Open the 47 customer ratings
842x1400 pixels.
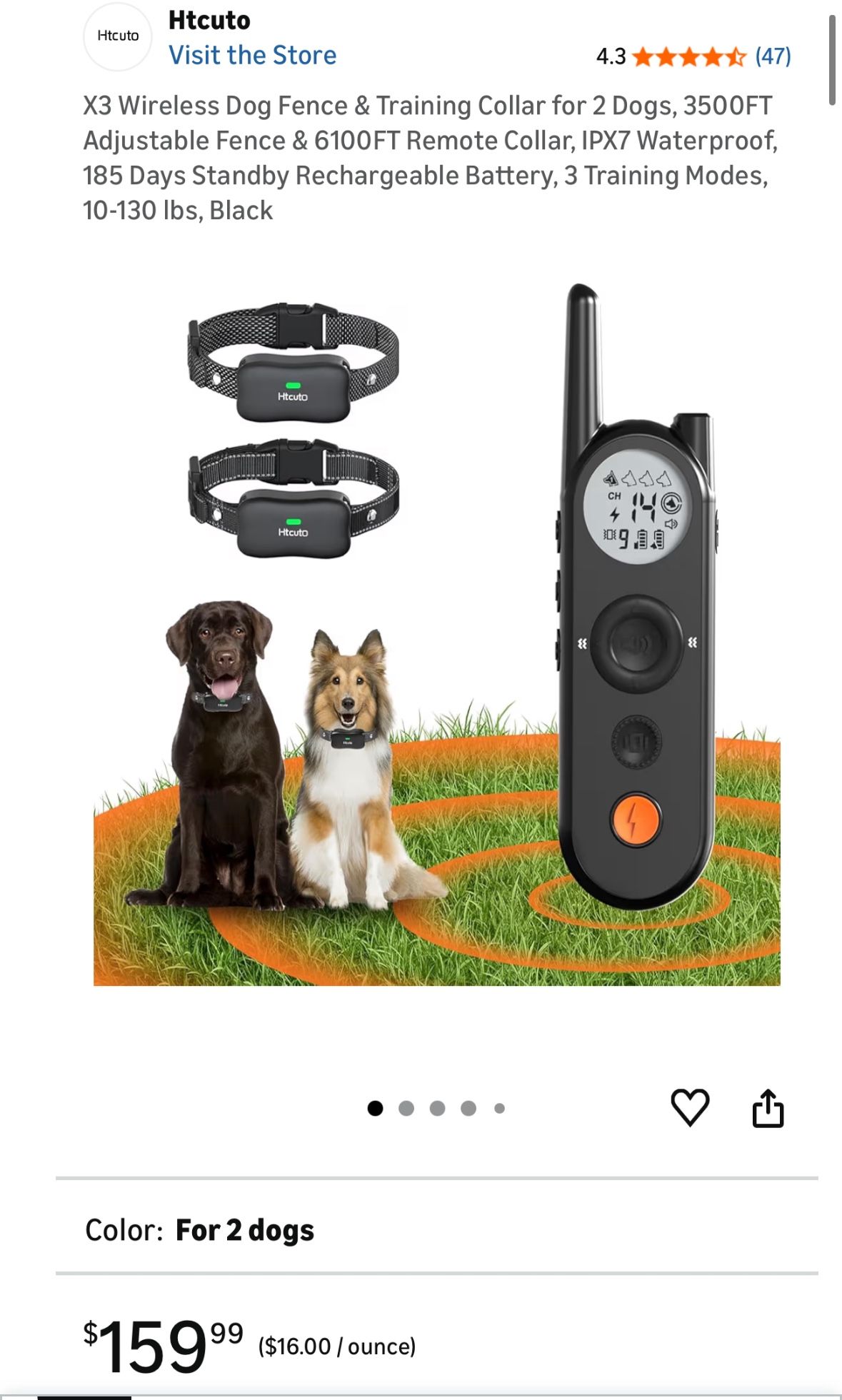pos(773,56)
